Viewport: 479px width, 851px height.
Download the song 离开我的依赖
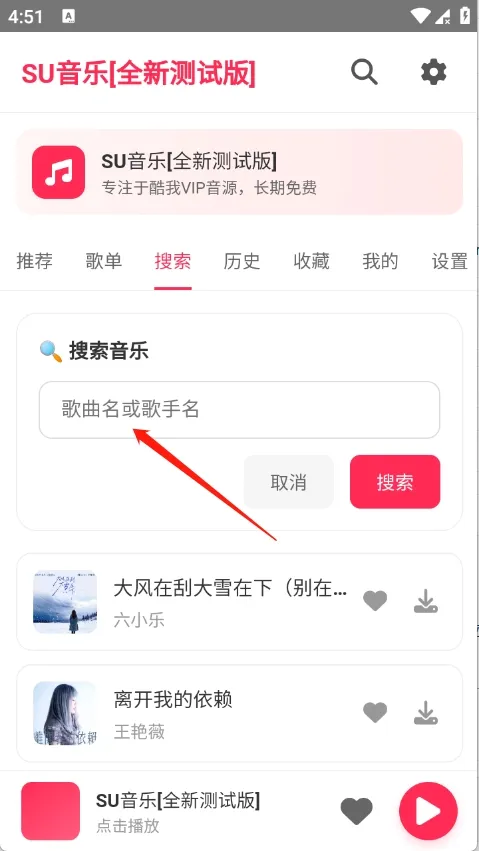click(x=426, y=713)
